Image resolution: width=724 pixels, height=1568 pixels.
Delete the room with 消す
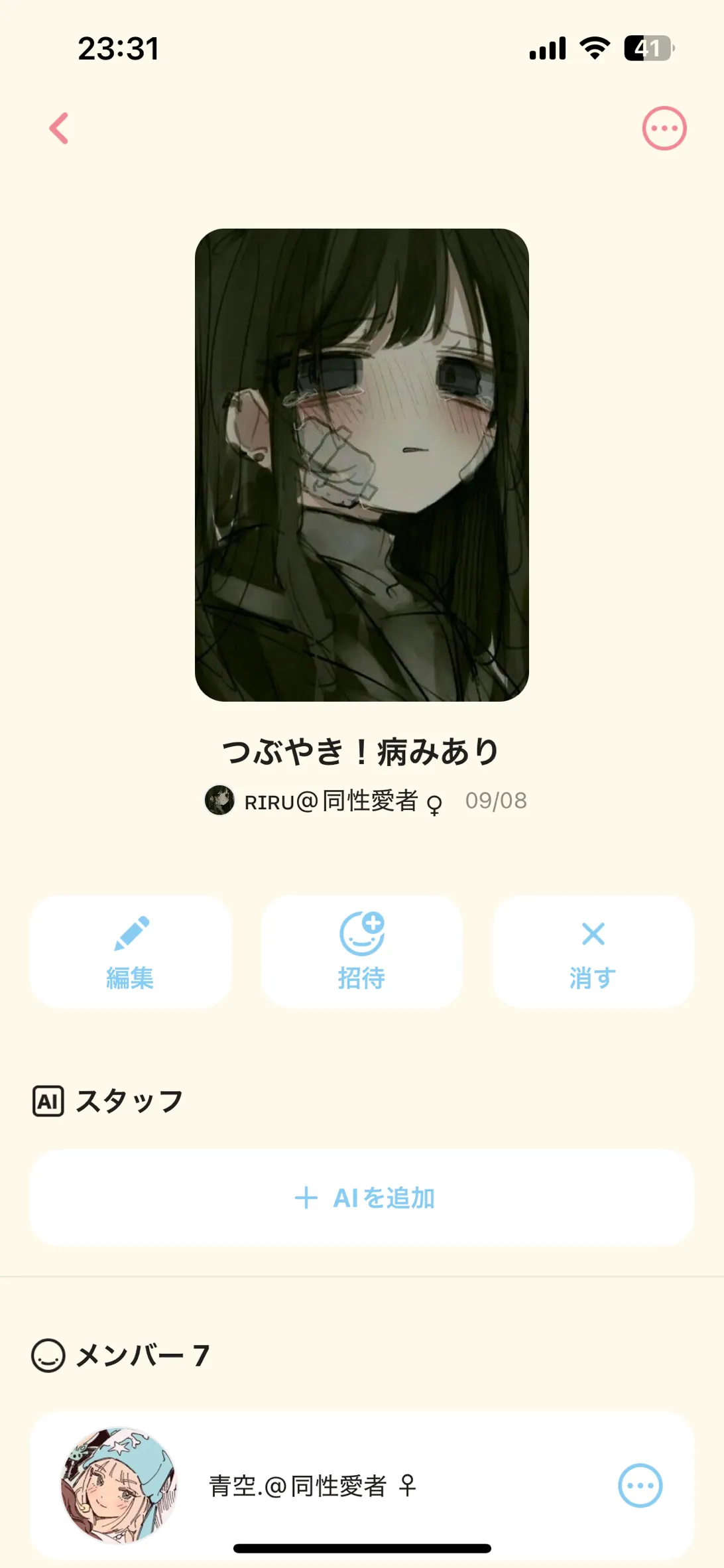pos(593,951)
